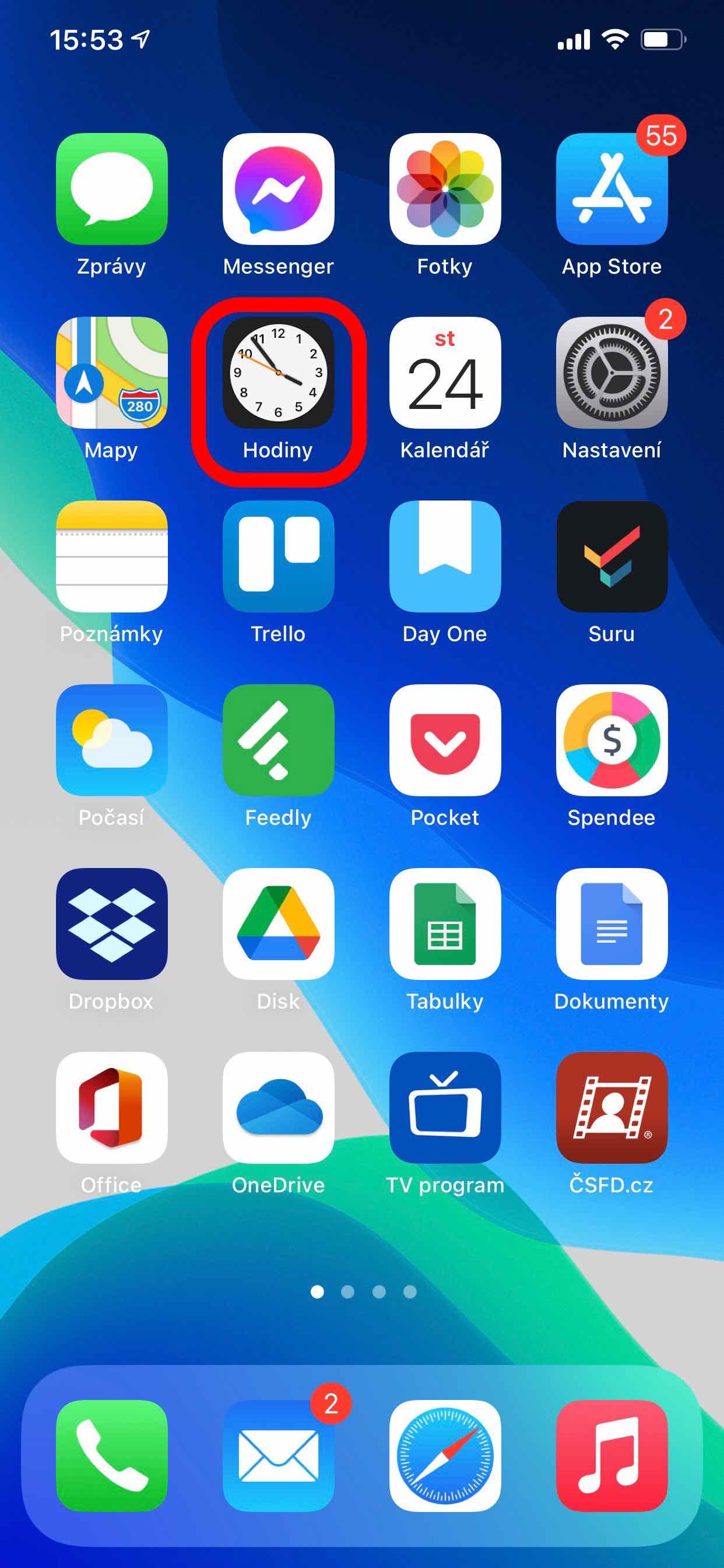Launch the Zprávy messages app
Image resolution: width=724 pixels, height=1568 pixels.
point(111,188)
